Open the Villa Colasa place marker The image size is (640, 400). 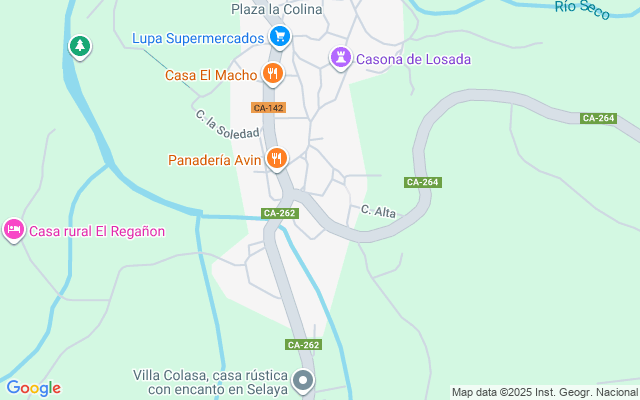tap(306, 381)
